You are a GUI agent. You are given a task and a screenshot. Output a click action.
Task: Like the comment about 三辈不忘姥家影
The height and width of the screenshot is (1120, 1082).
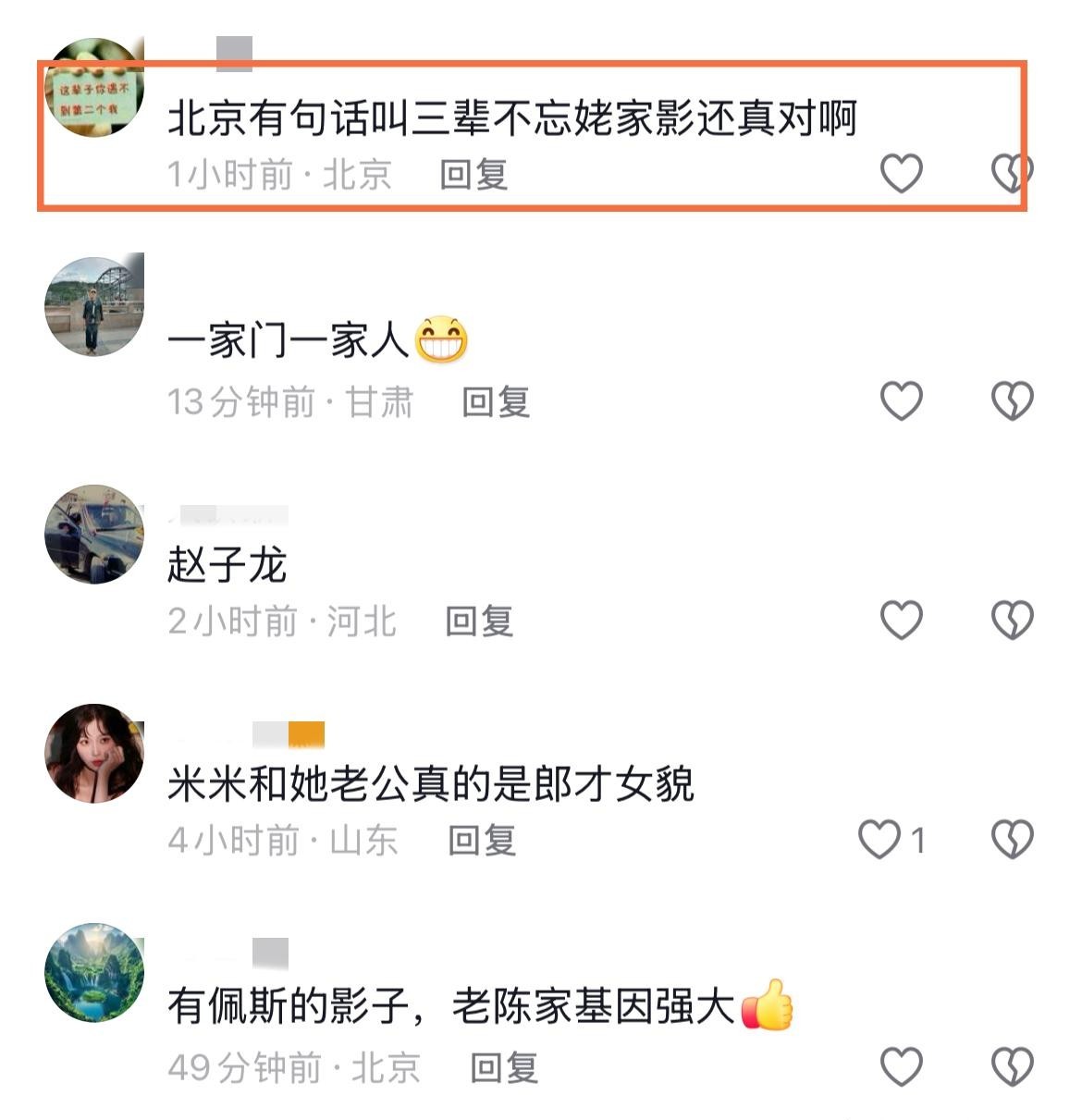click(901, 173)
